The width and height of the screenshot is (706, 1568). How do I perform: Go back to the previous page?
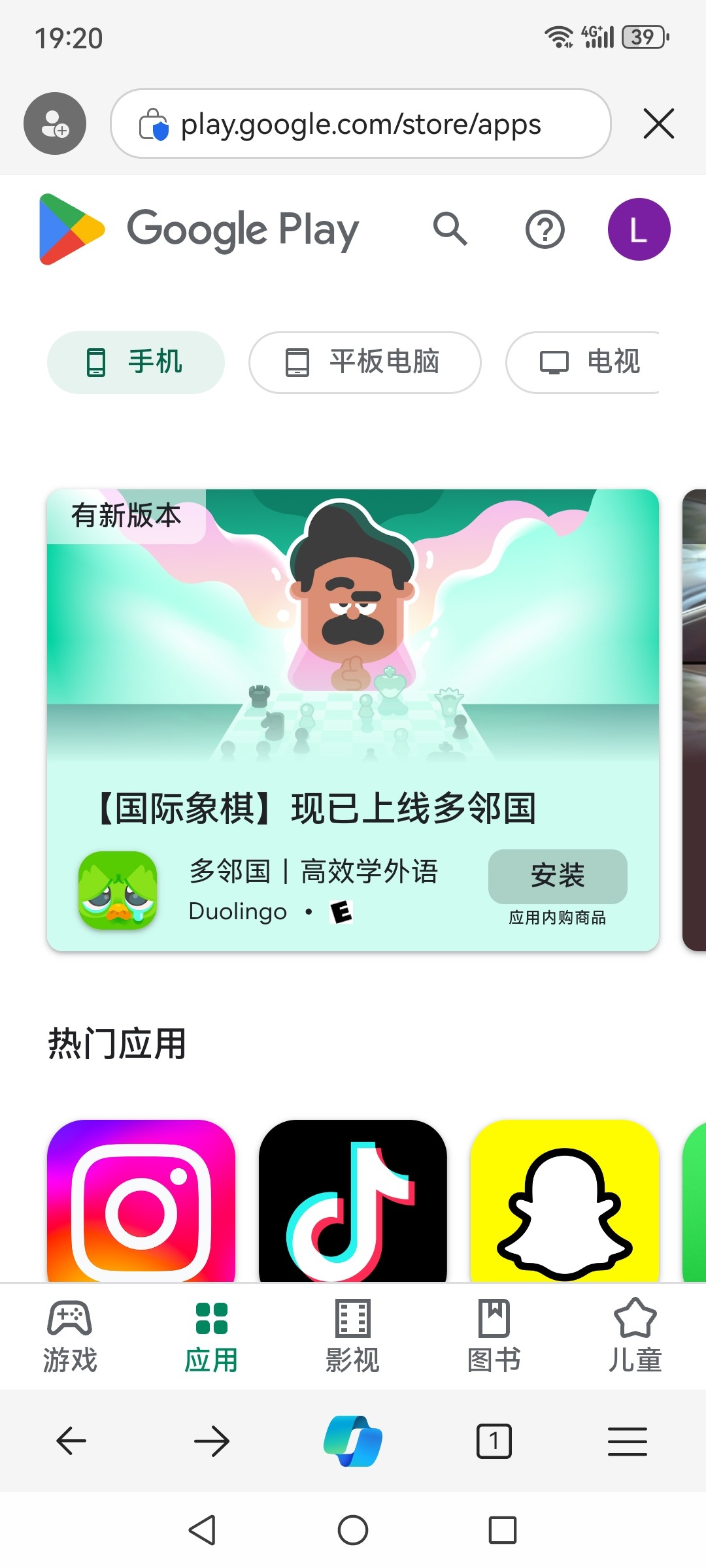(71, 1441)
